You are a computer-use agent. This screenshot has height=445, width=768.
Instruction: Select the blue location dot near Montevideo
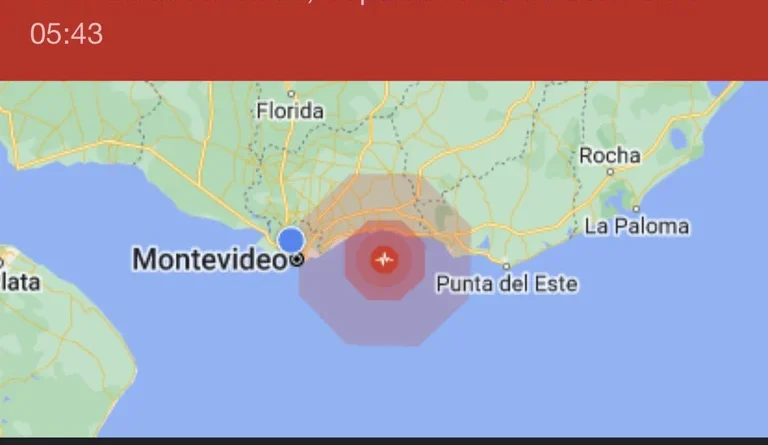[291, 240]
